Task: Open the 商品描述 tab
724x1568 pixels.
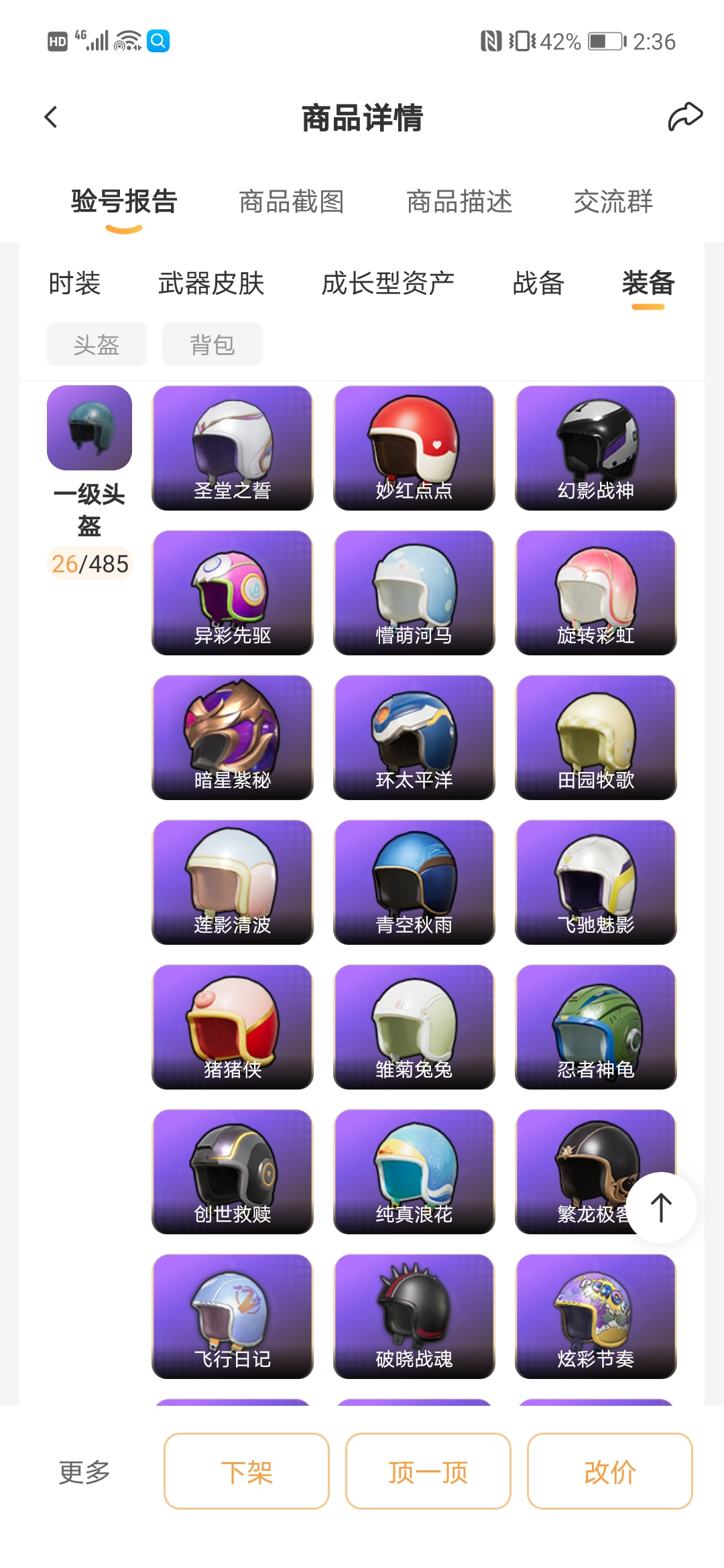Action: click(459, 202)
